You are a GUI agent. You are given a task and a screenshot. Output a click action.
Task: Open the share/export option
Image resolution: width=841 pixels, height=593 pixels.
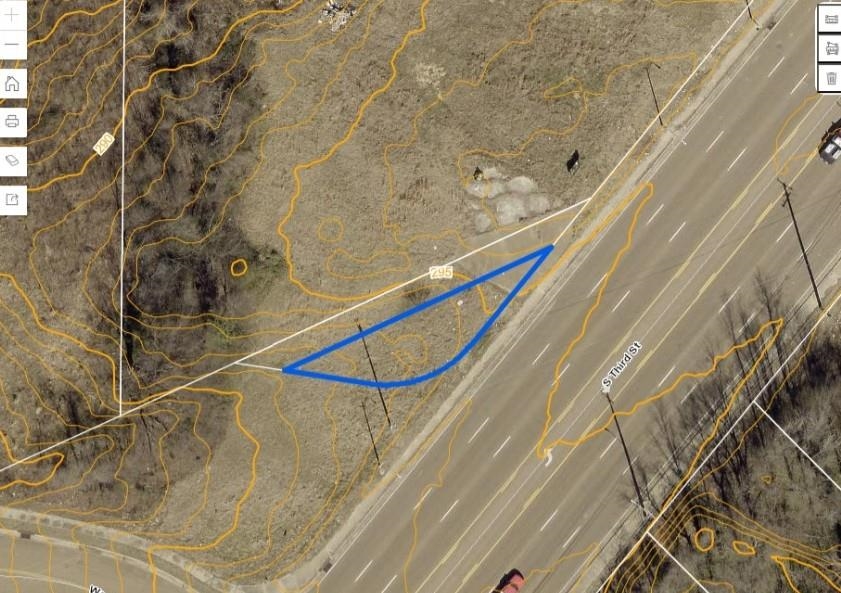tap(12, 199)
